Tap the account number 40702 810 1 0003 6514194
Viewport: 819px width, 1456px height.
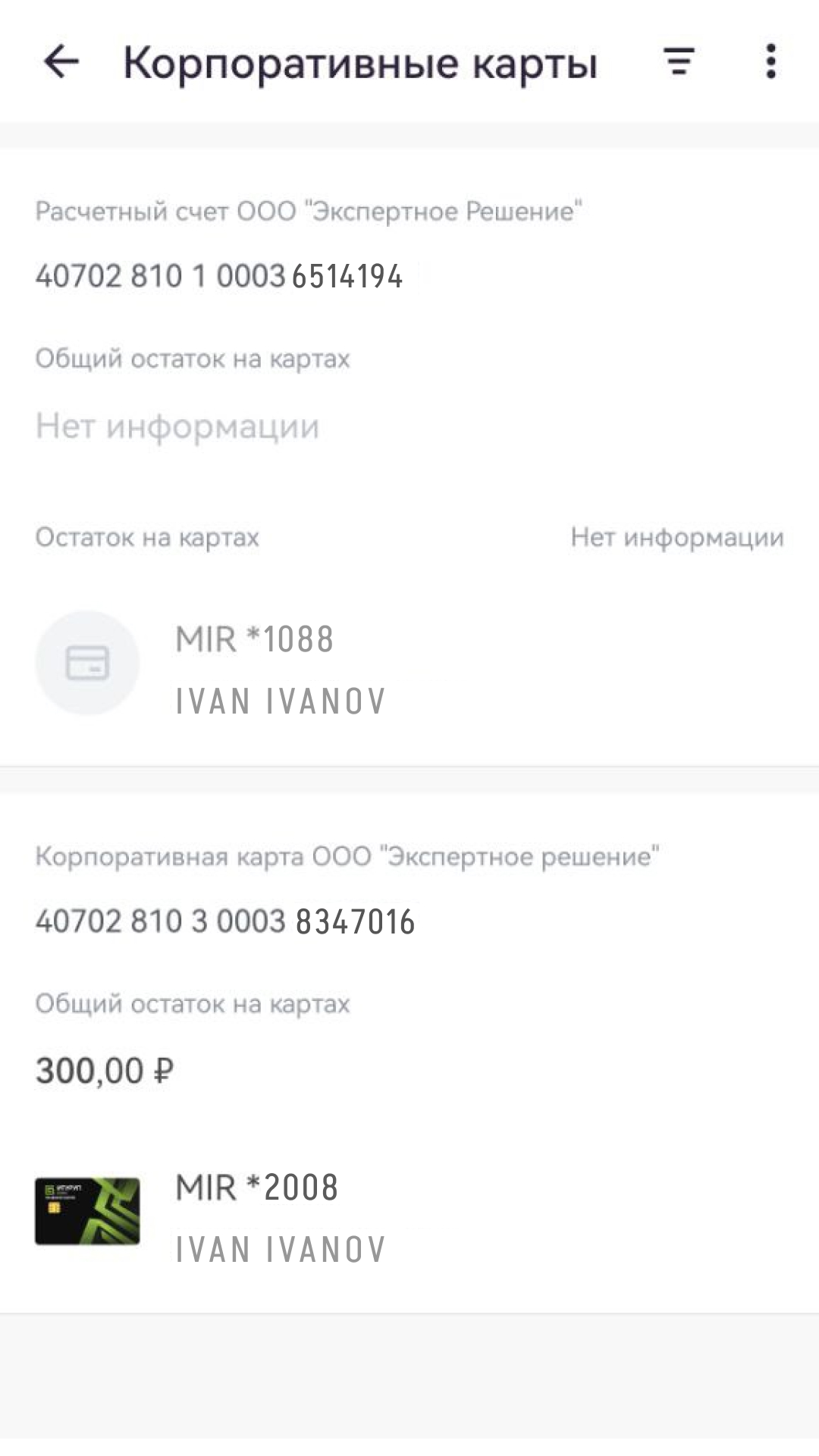[x=218, y=276]
